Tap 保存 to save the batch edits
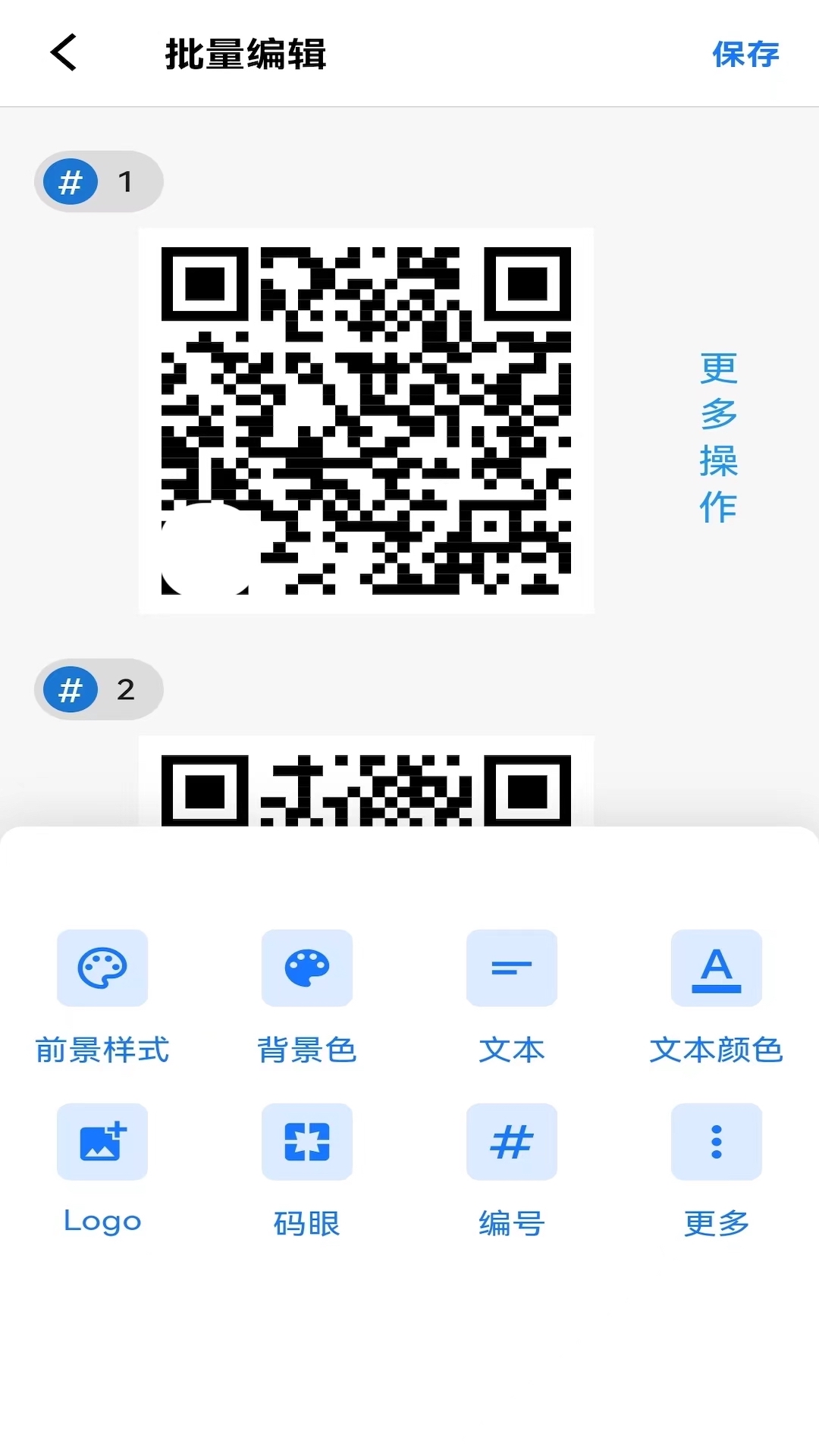The height and width of the screenshot is (1456, 819). click(745, 54)
